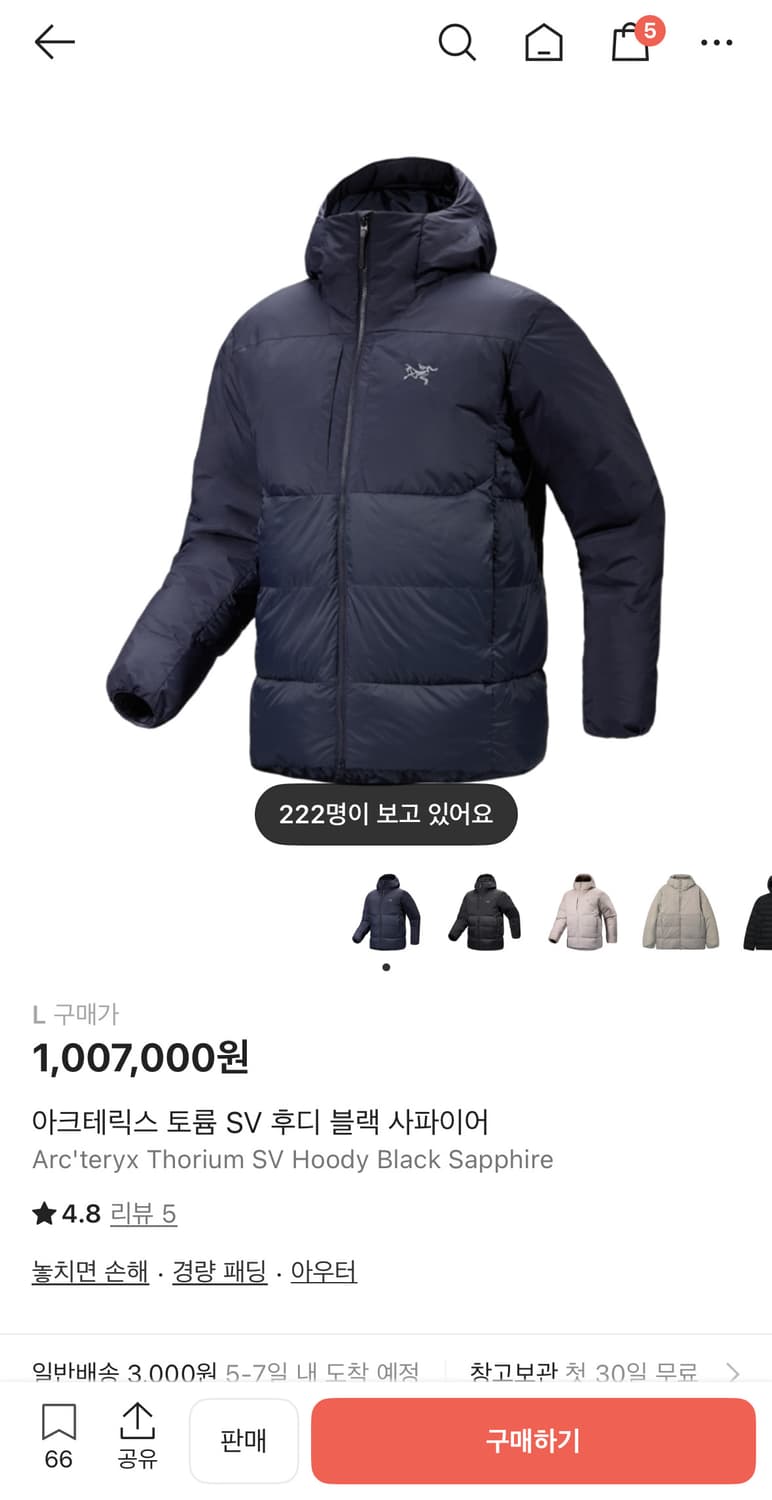Open 리뷰 5 to read reviews
The width and height of the screenshot is (772, 1500).
pyautogui.click(x=144, y=1213)
